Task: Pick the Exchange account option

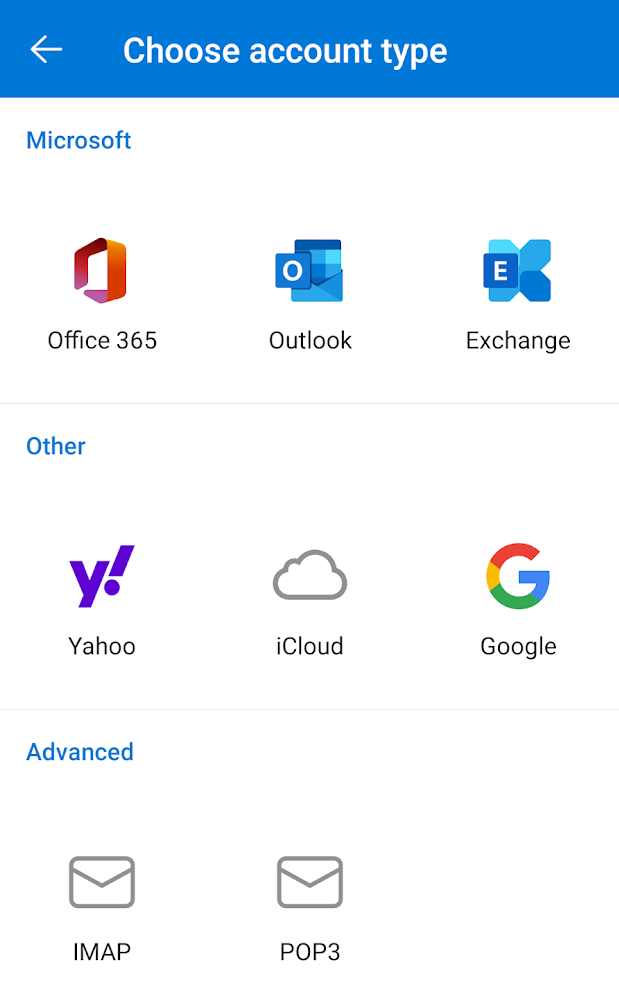Action: (x=518, y=294)
